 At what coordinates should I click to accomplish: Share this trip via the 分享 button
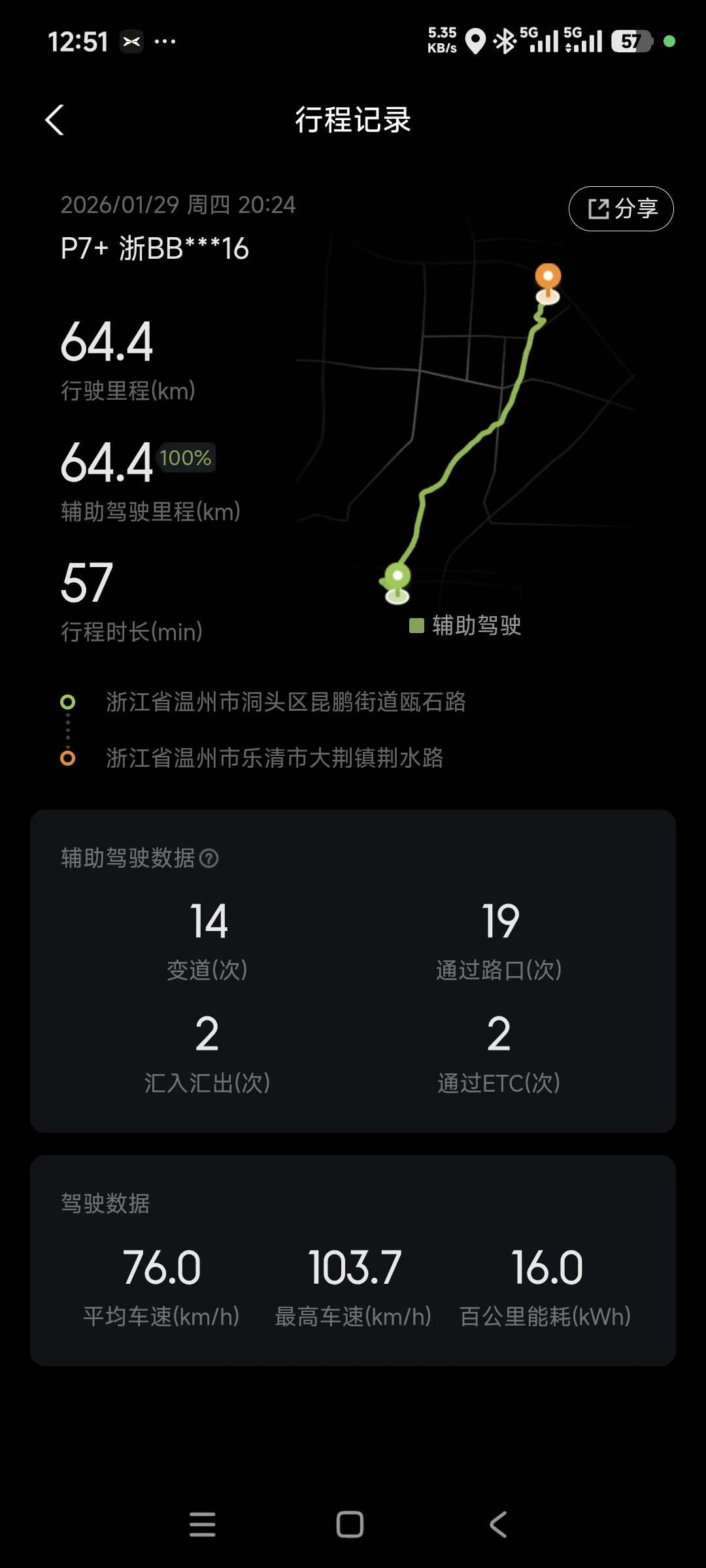click(621, 208)
